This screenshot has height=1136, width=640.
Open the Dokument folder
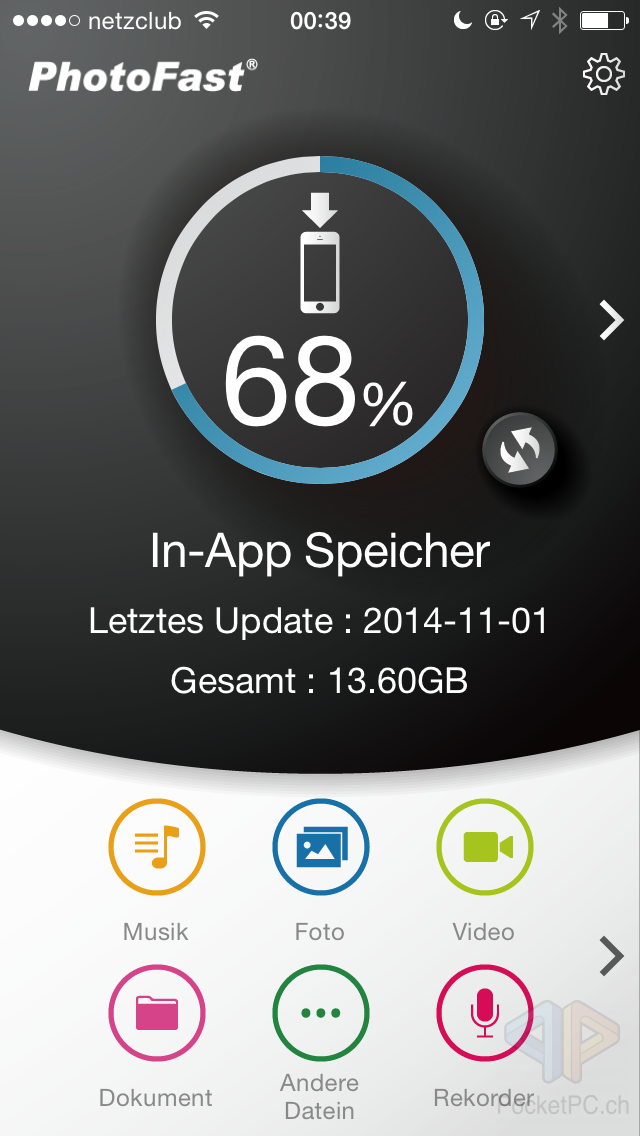pos(156,1013)
